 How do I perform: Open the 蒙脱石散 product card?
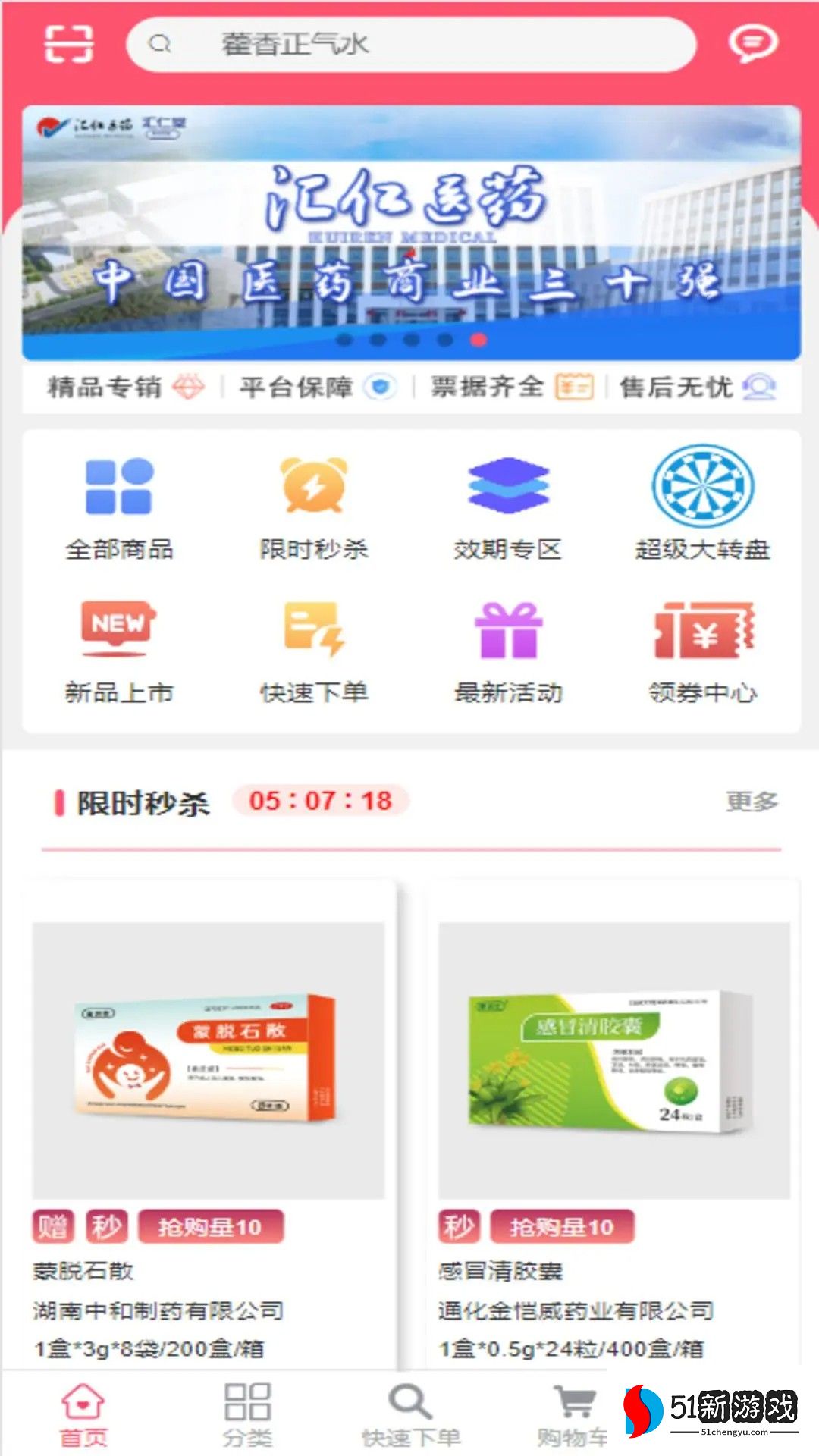(x=209, y=1122)
